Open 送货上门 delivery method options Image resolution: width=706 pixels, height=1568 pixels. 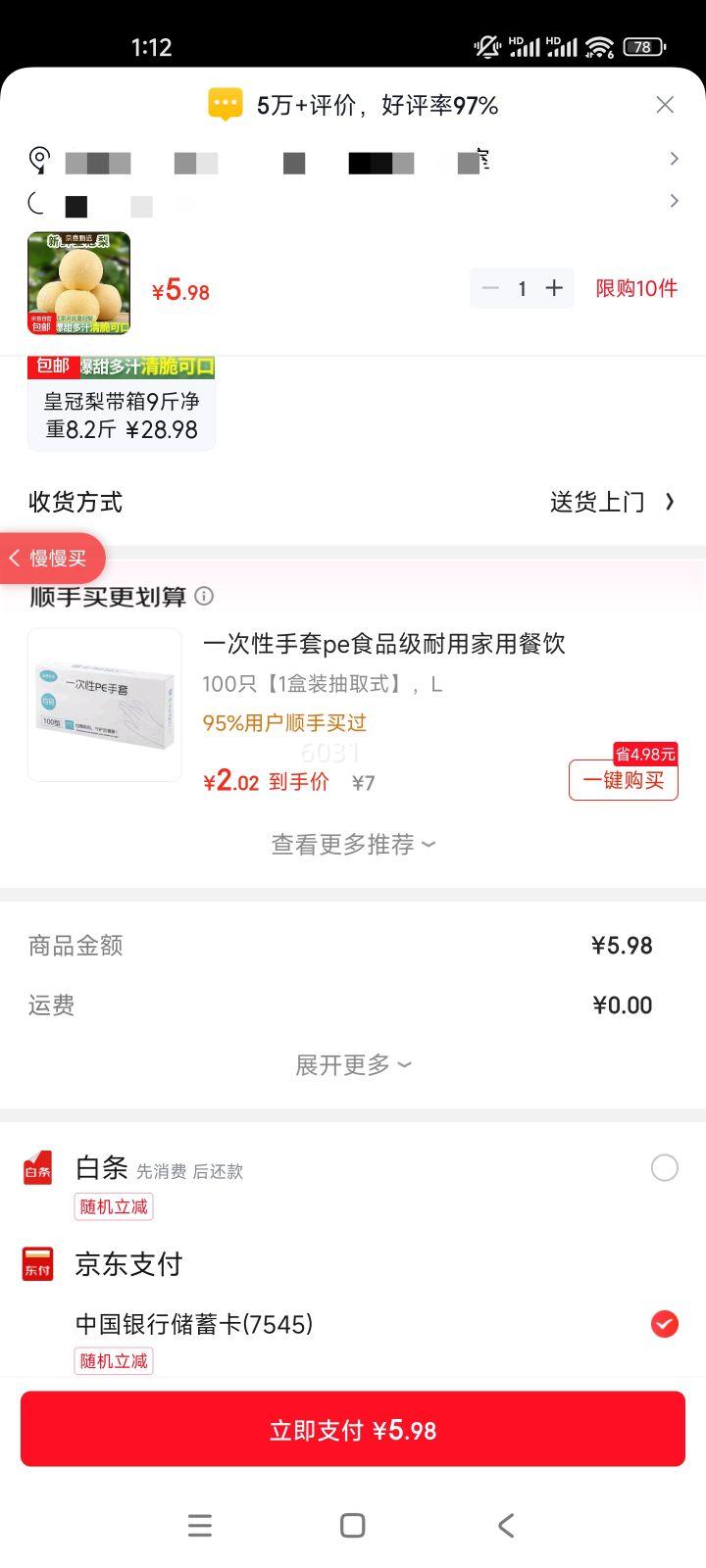pos(596,502)
